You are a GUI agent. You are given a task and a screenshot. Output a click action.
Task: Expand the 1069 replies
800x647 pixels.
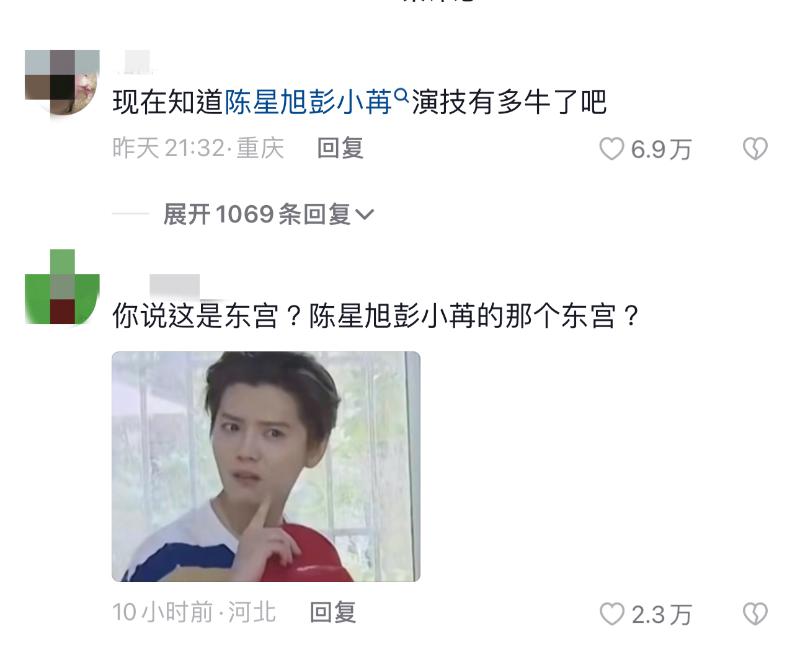268,214
